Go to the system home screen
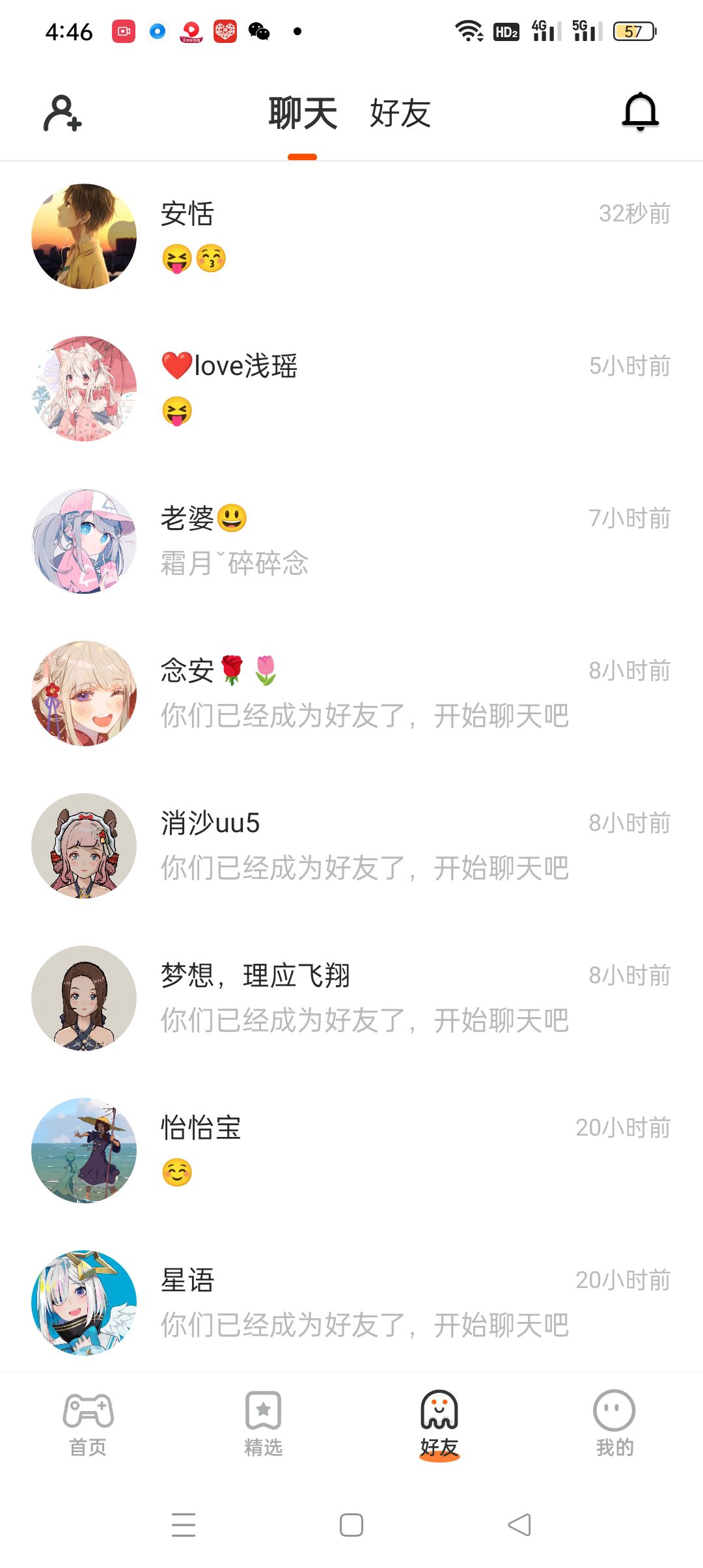 pos(351,1525)
